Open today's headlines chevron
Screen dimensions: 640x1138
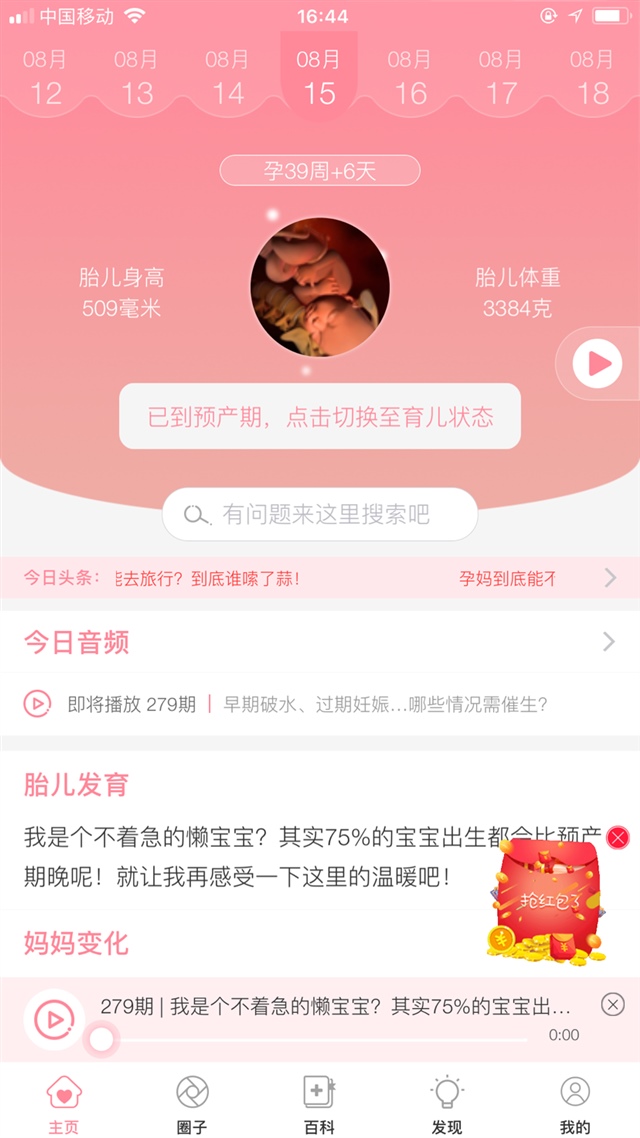click(x=610, y=578)
